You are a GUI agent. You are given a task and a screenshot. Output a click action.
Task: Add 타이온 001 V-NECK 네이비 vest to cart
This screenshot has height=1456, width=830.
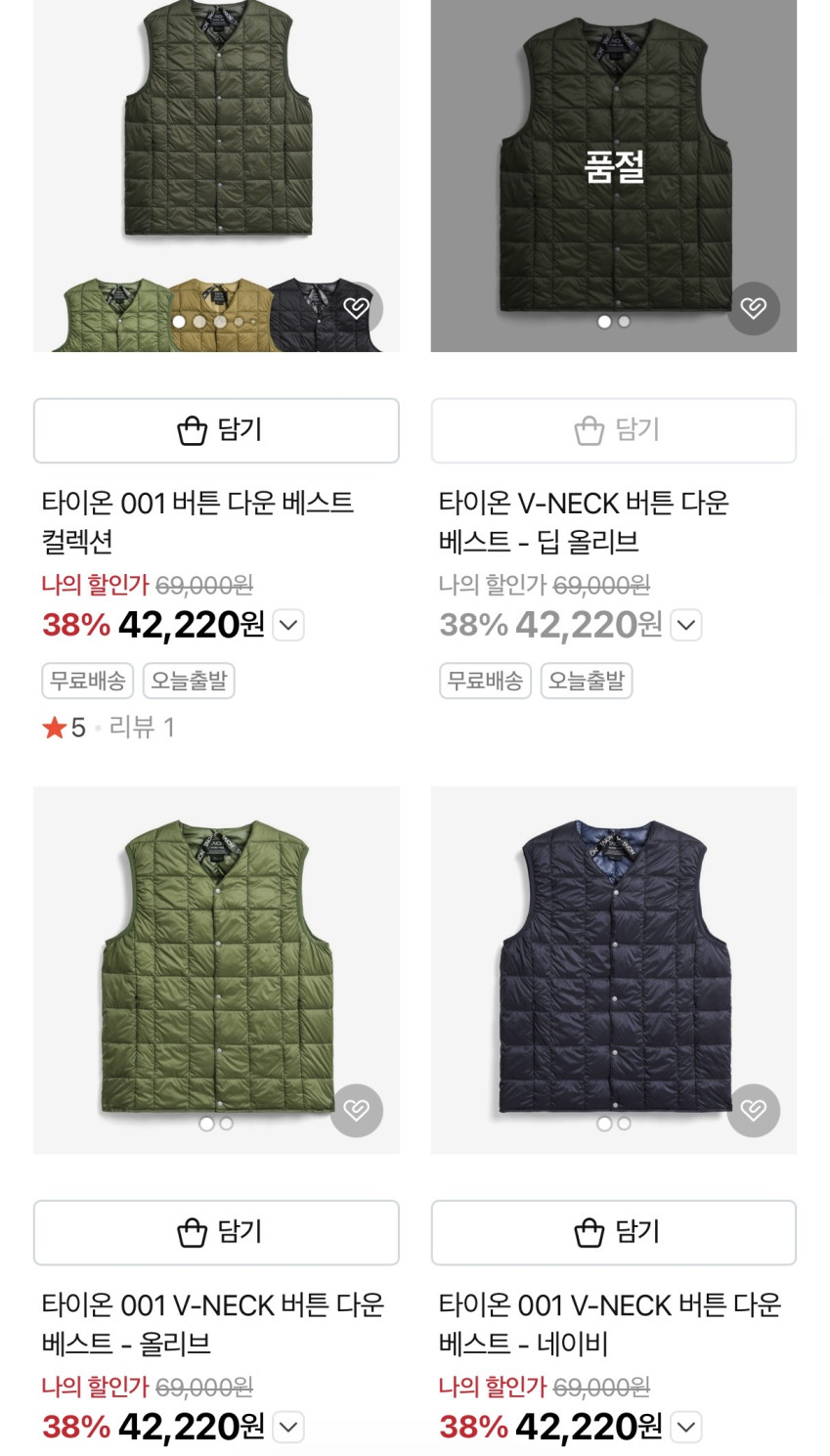[613, 1232]
